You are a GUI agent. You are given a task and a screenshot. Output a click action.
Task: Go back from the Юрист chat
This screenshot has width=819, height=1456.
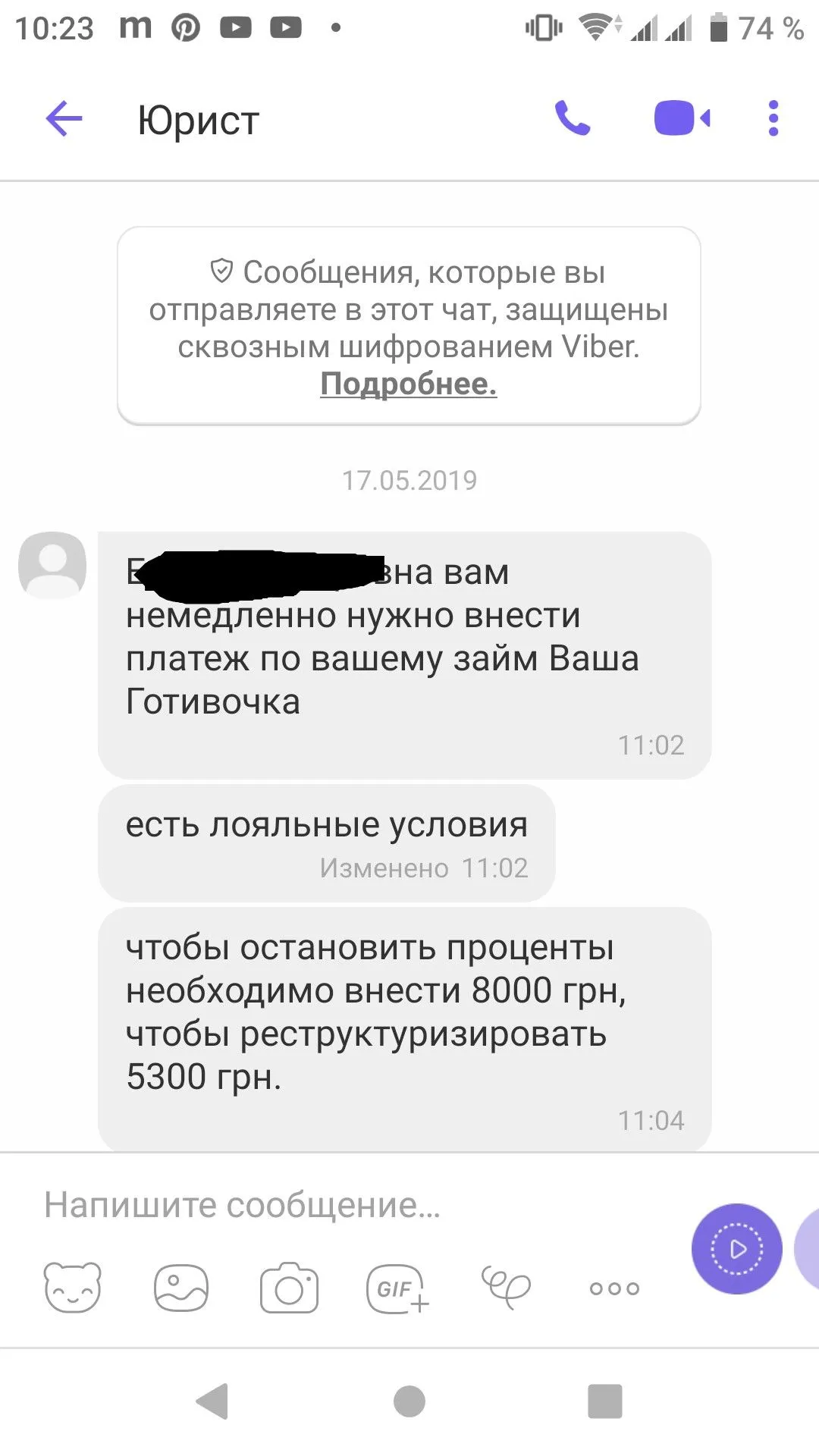point(64,119)
